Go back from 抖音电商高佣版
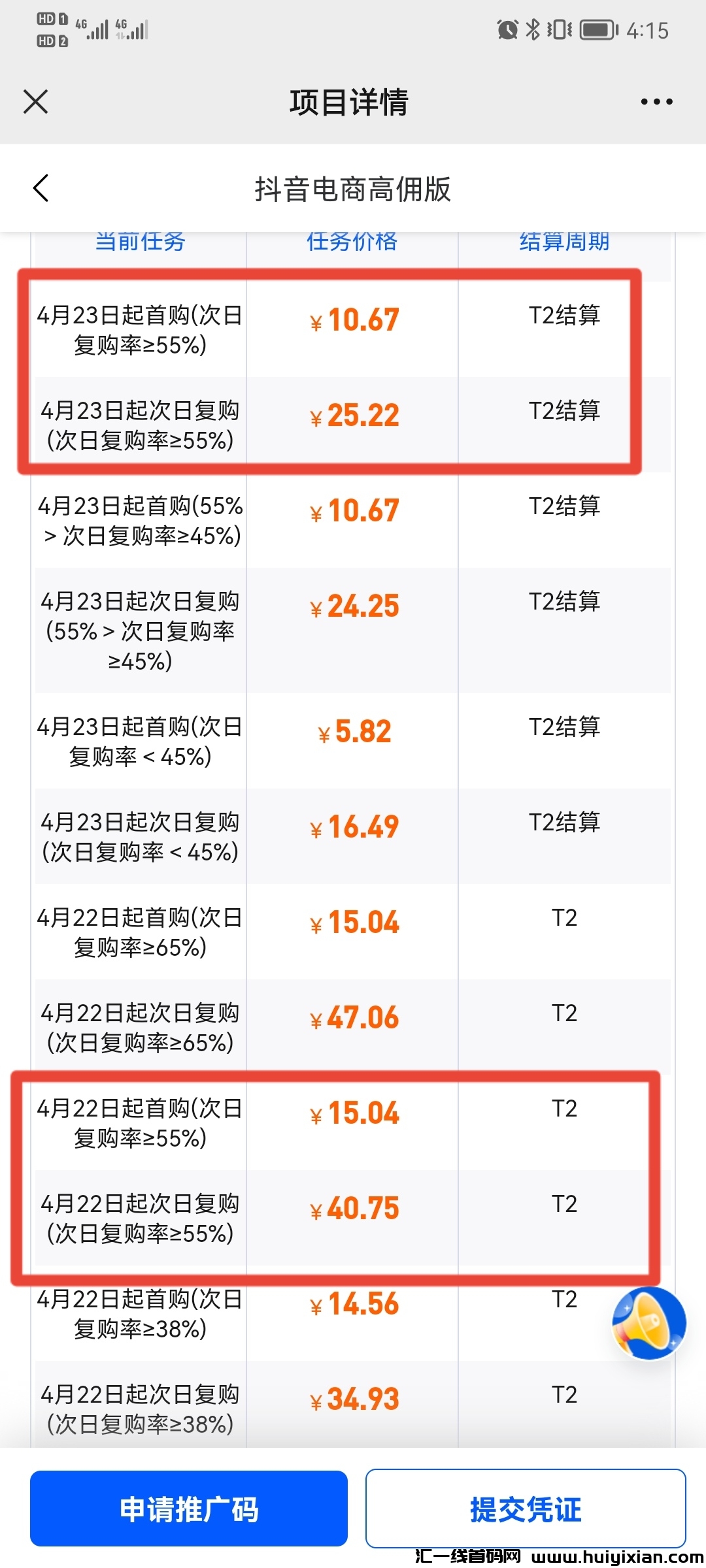Screen dimensions: 706x1568 41,189
